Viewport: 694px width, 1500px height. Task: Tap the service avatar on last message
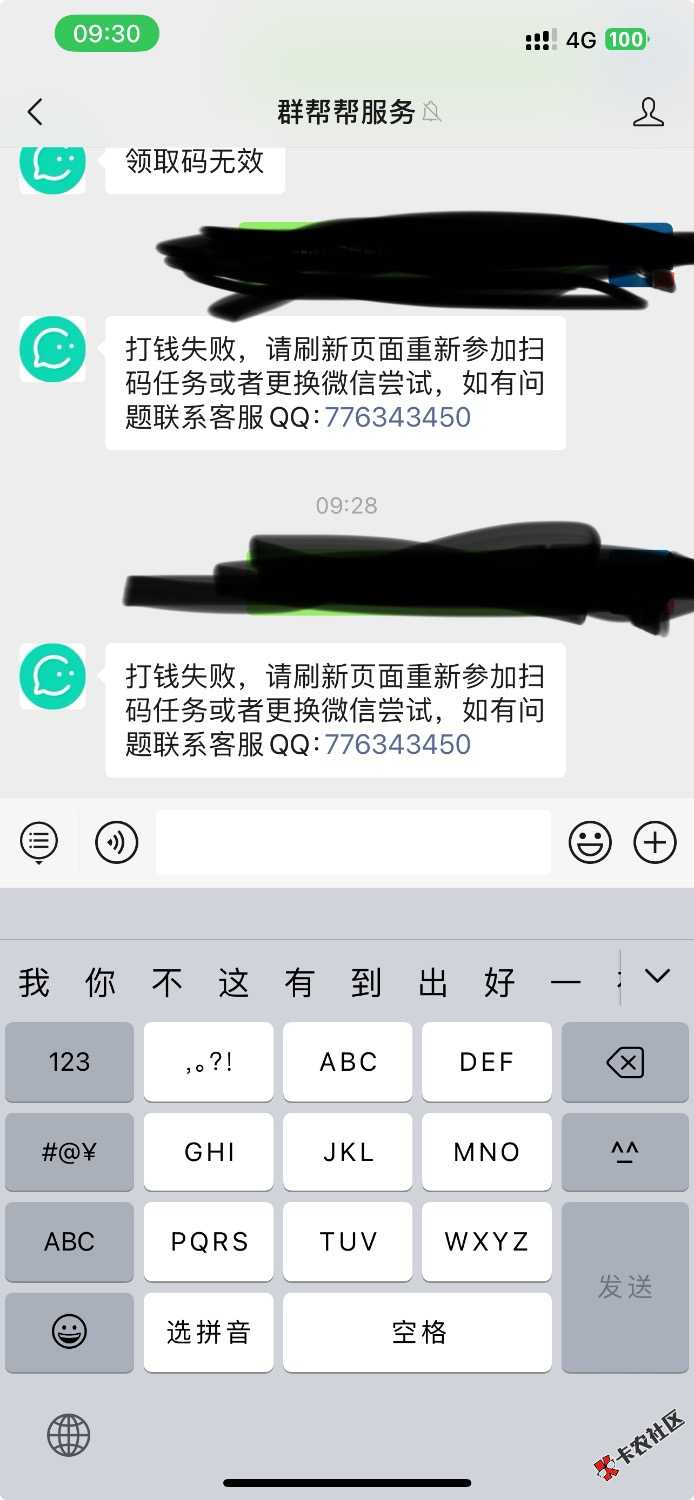[53, 676]
